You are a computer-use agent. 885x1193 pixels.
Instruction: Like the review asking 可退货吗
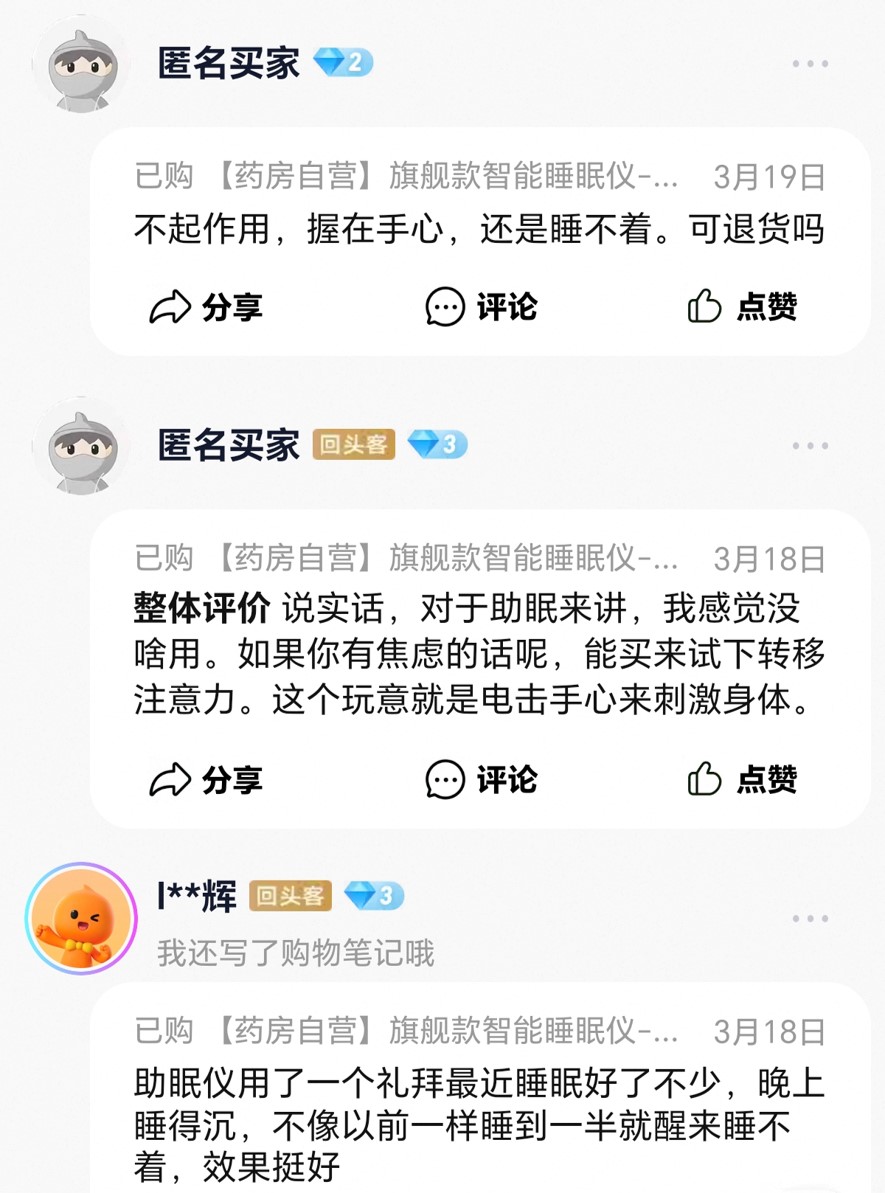click(x=742, y=306)
